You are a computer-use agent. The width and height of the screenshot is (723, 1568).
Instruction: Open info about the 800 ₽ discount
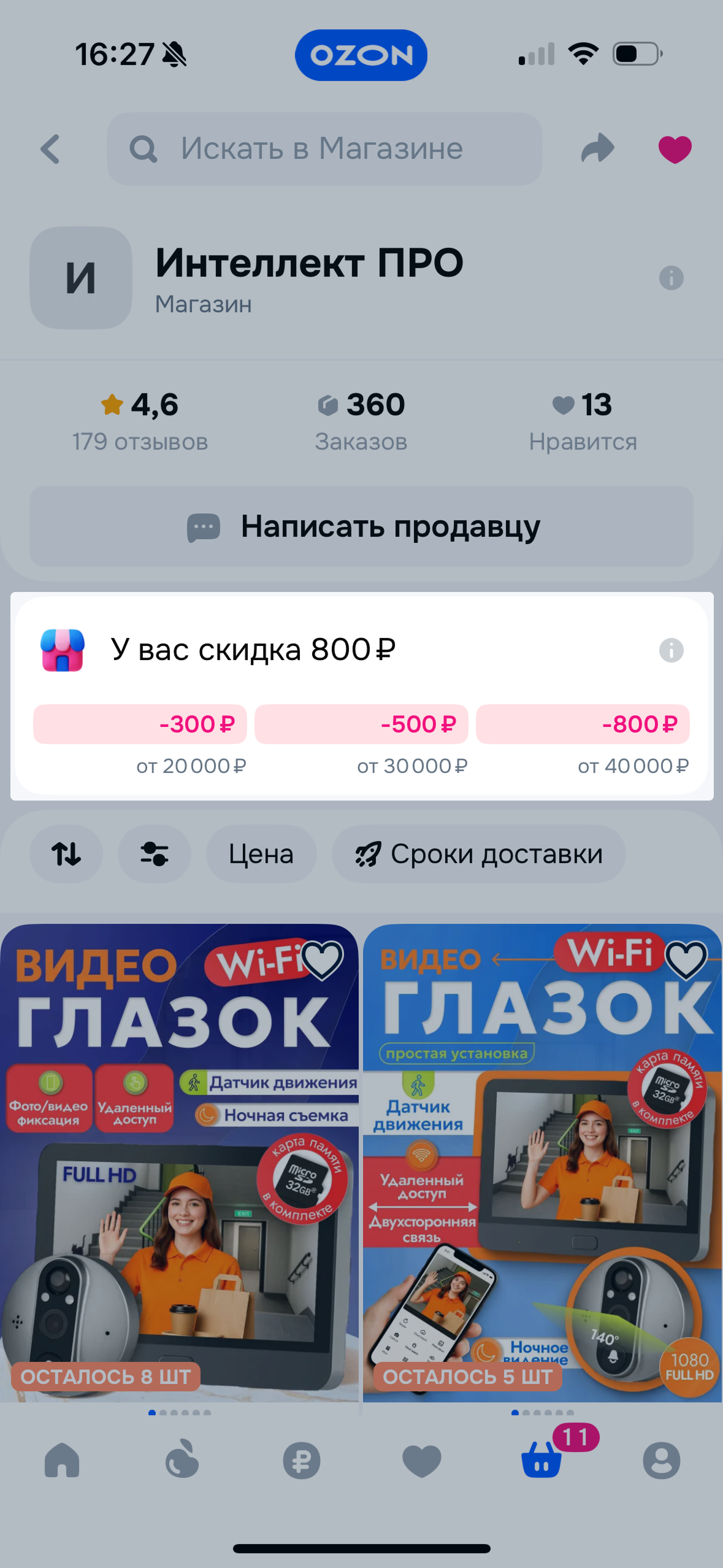click(671, 650)
